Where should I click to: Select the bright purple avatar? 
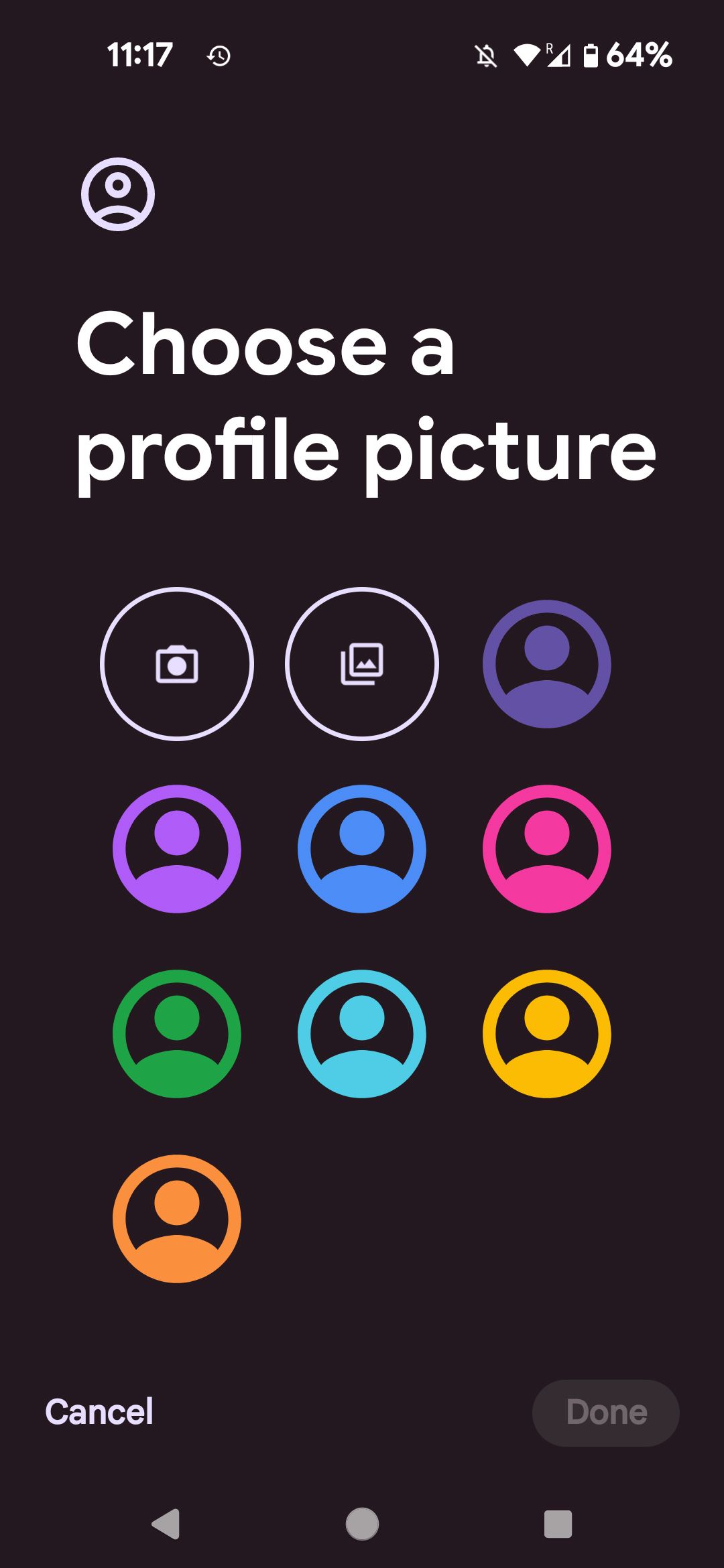tap(177, 848)
